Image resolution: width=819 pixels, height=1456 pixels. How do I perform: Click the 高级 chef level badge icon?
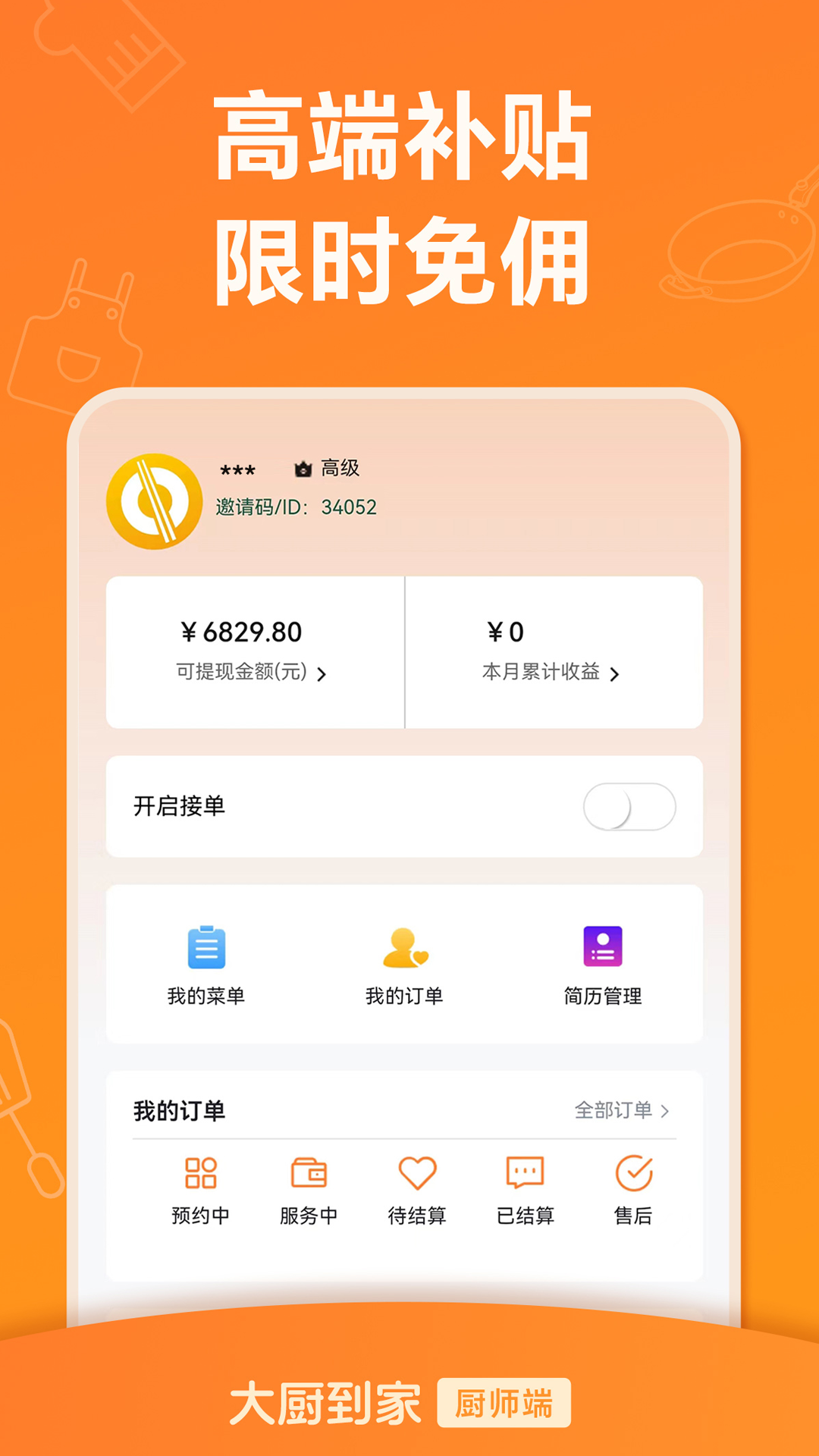303,469
